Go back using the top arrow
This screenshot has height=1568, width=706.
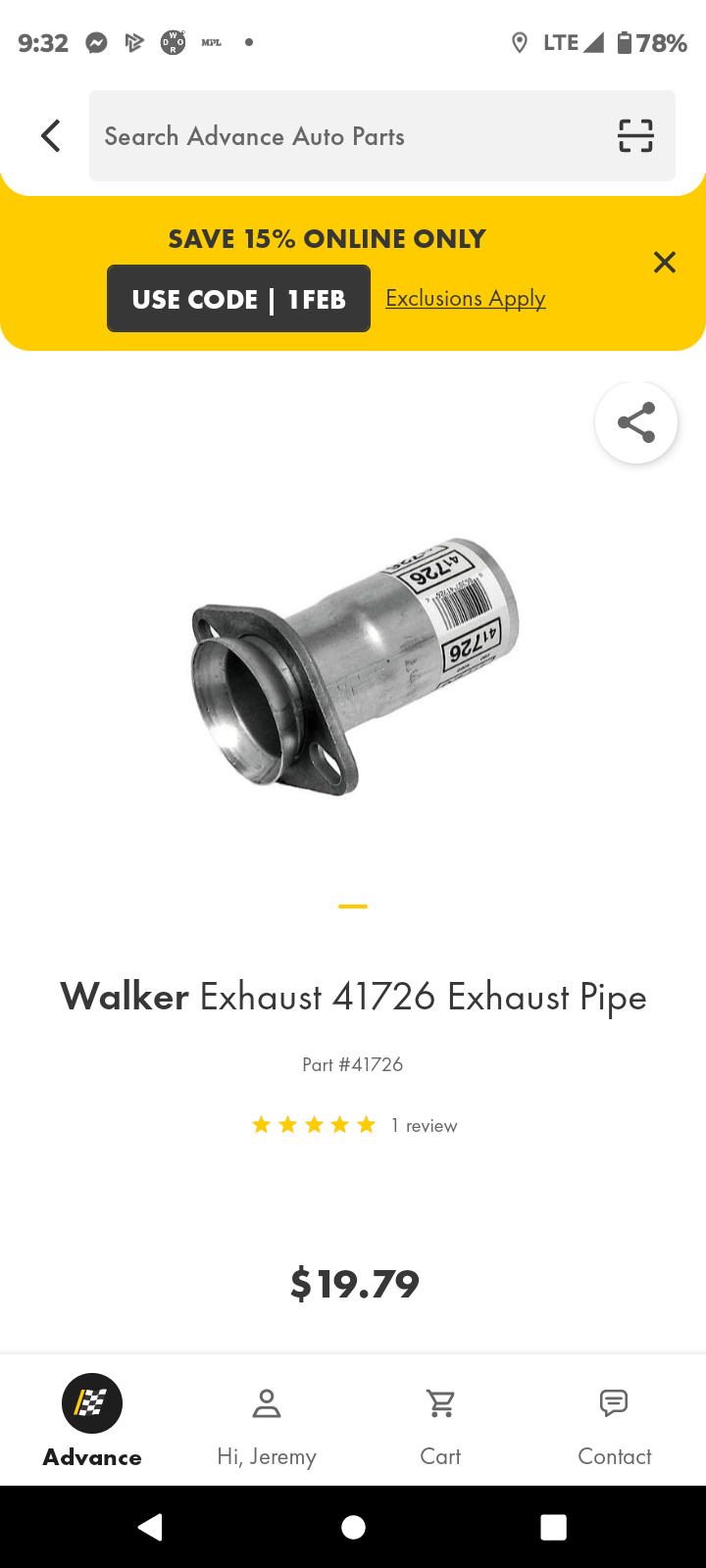51,136
